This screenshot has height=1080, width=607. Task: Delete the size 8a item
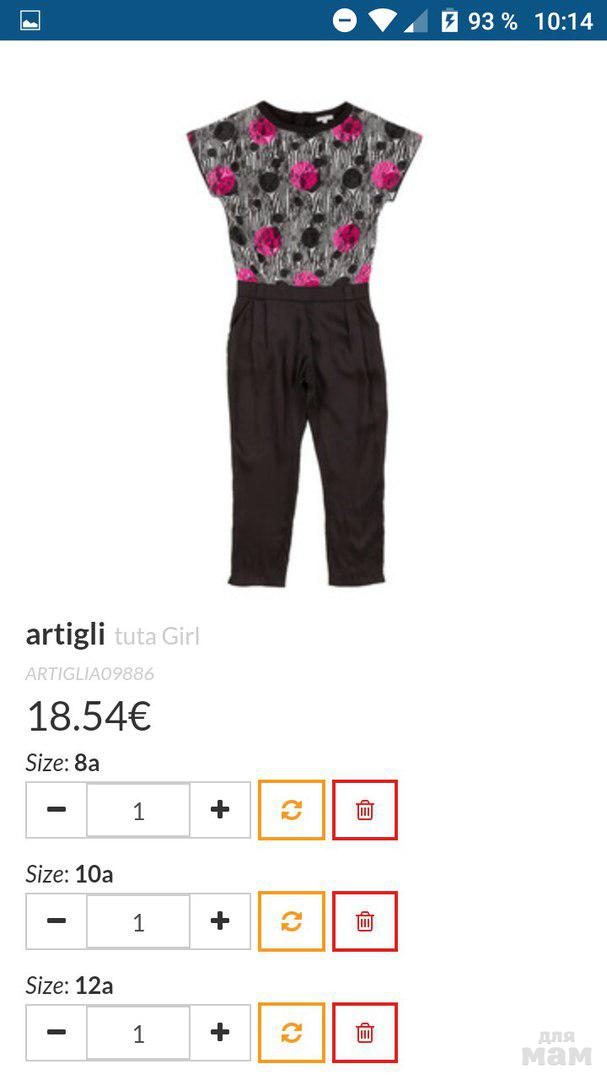(x=365, y=810)
